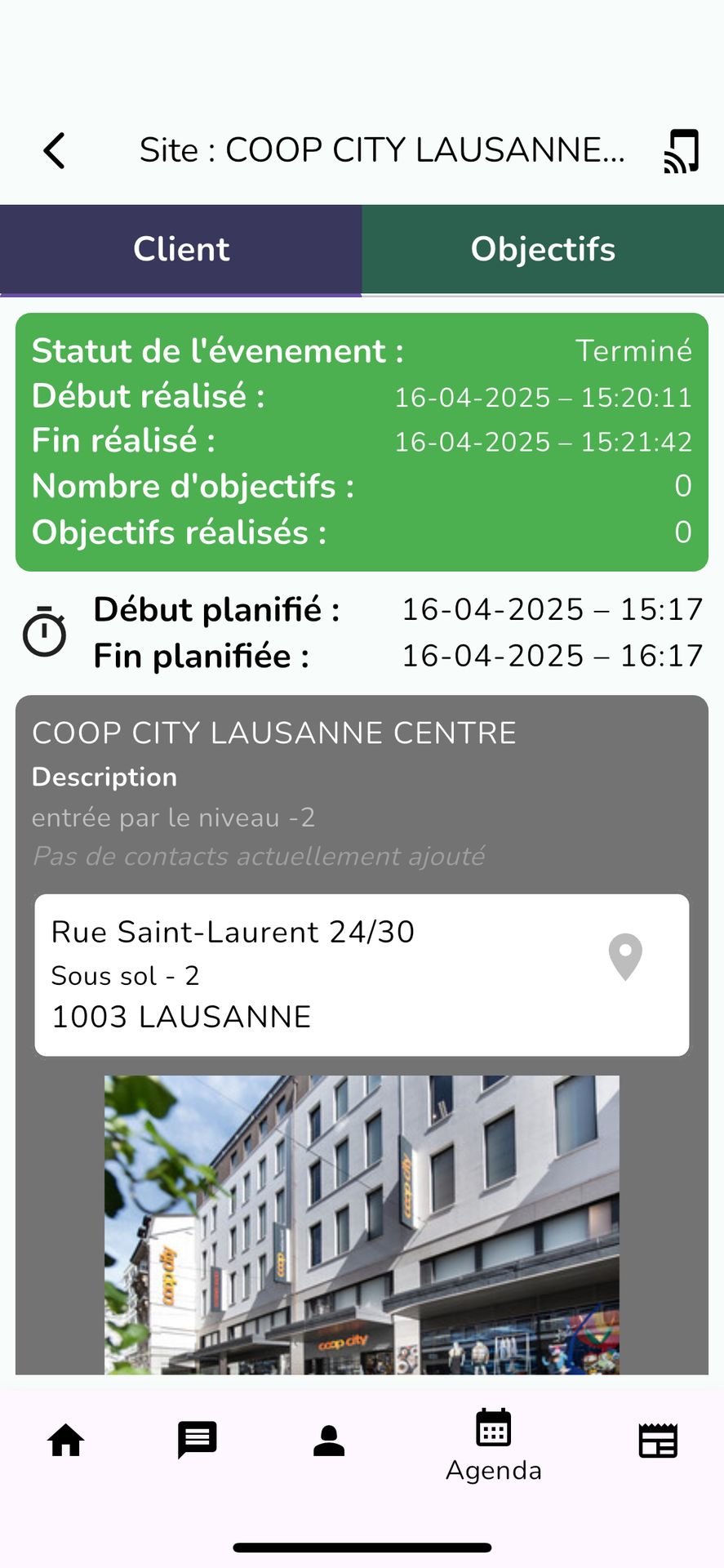Open the profile tab
724x1568 pixels.
[x=329, y=1441]
